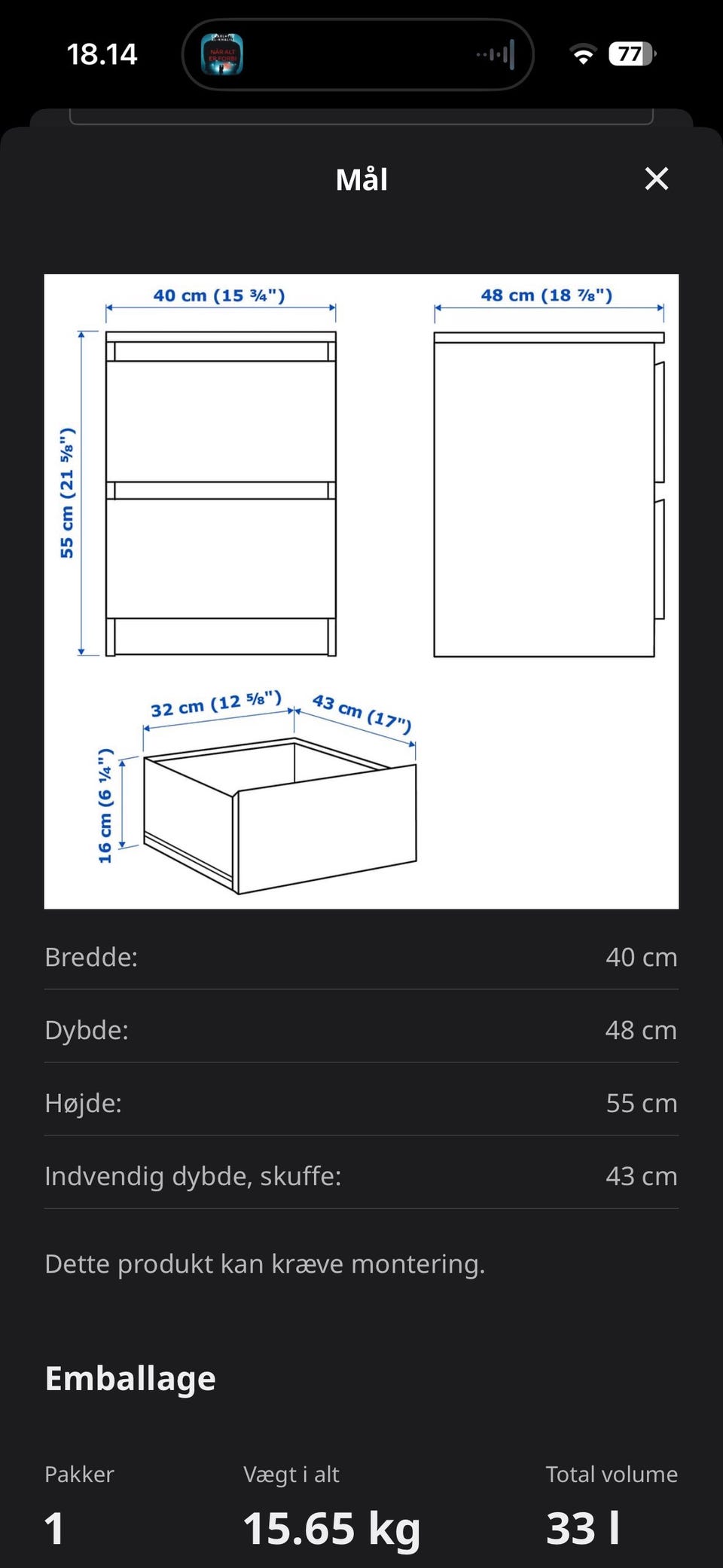The height and width of the screenshot is (1568, 723).
Task: Open the product dimensions drawing
Action: pyautogui.click(x=361, y=591)
